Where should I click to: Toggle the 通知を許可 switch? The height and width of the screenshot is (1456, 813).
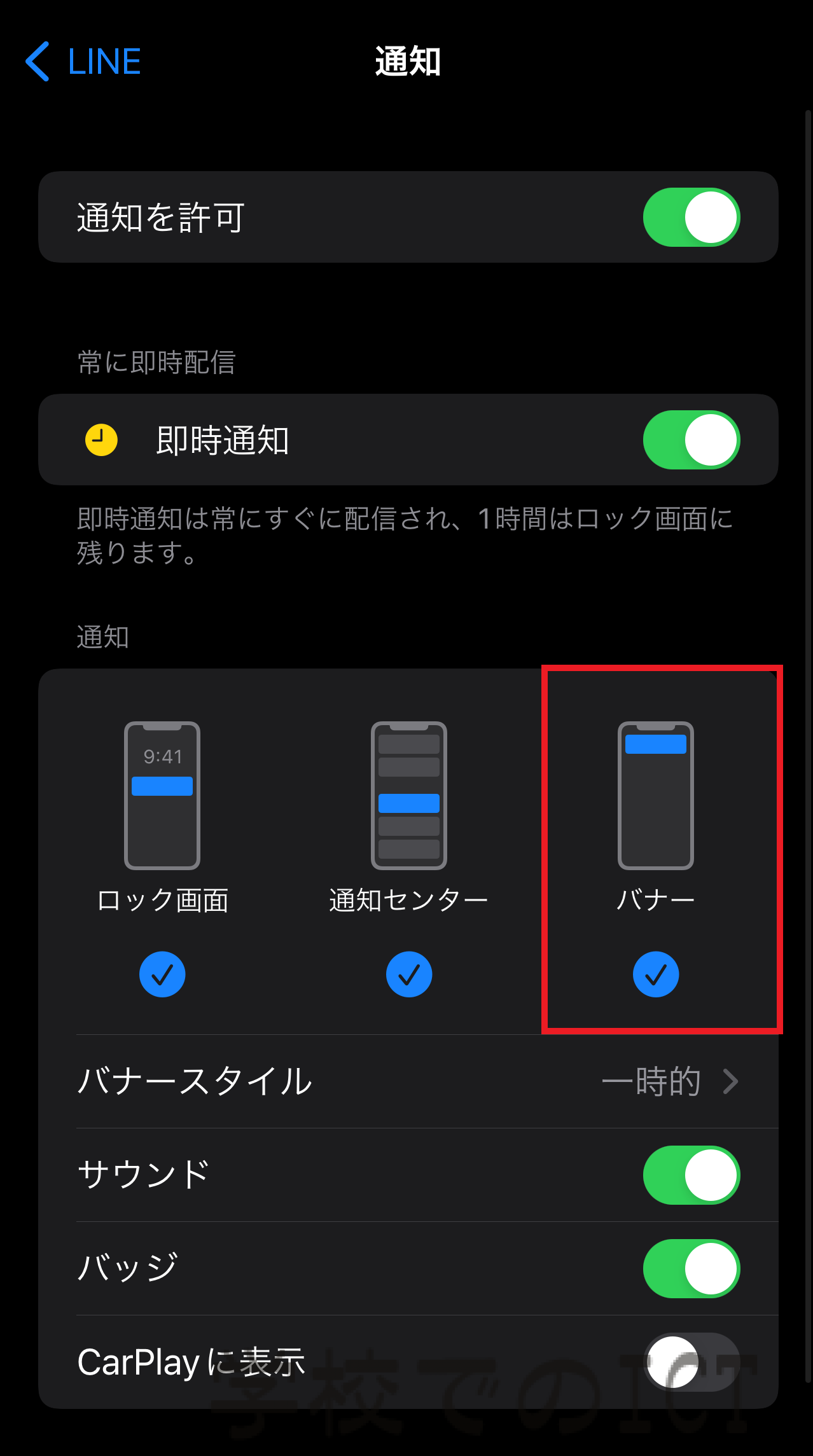[691, 217]
